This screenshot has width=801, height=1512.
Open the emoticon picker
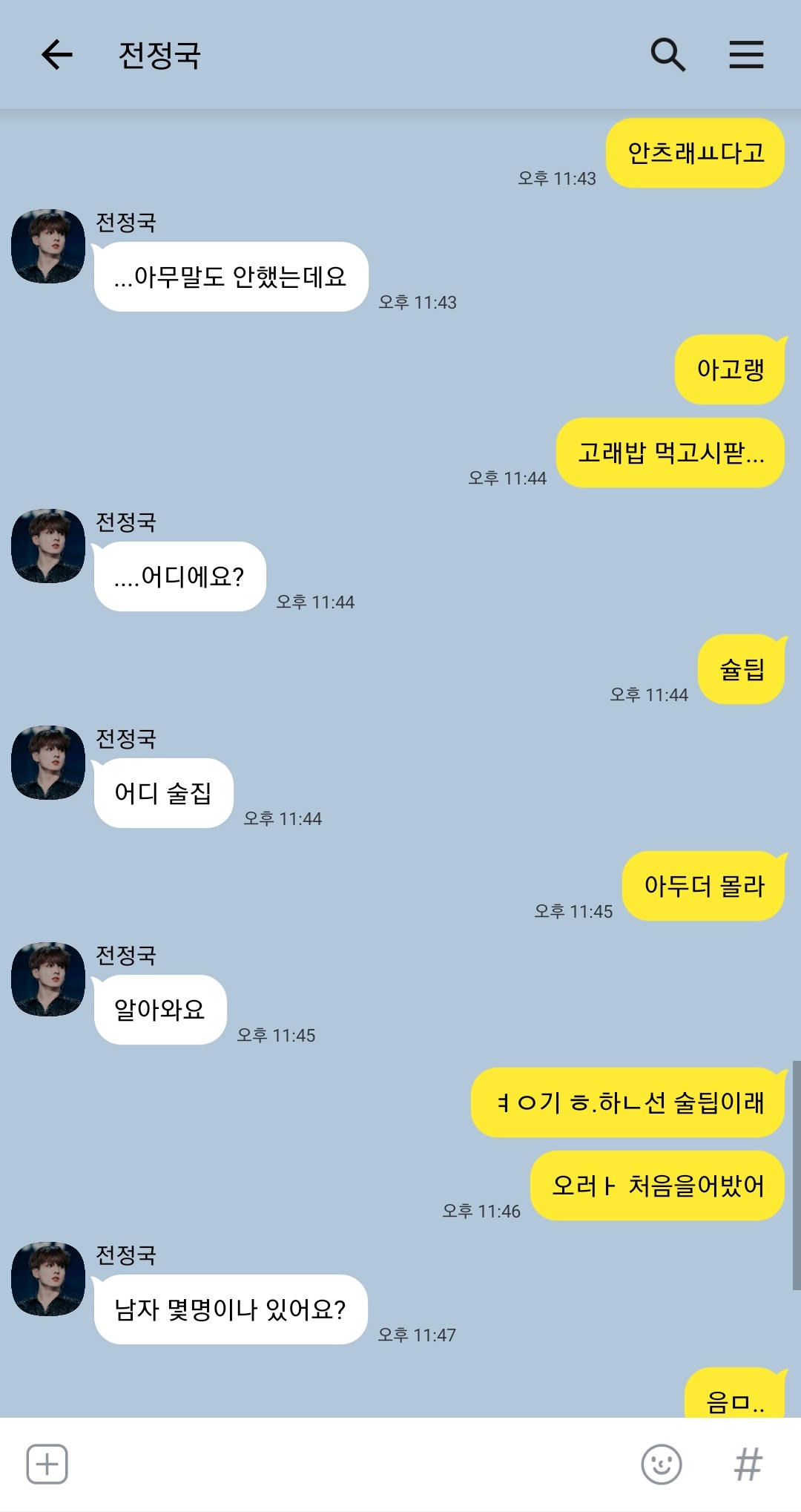[661, 1464]
